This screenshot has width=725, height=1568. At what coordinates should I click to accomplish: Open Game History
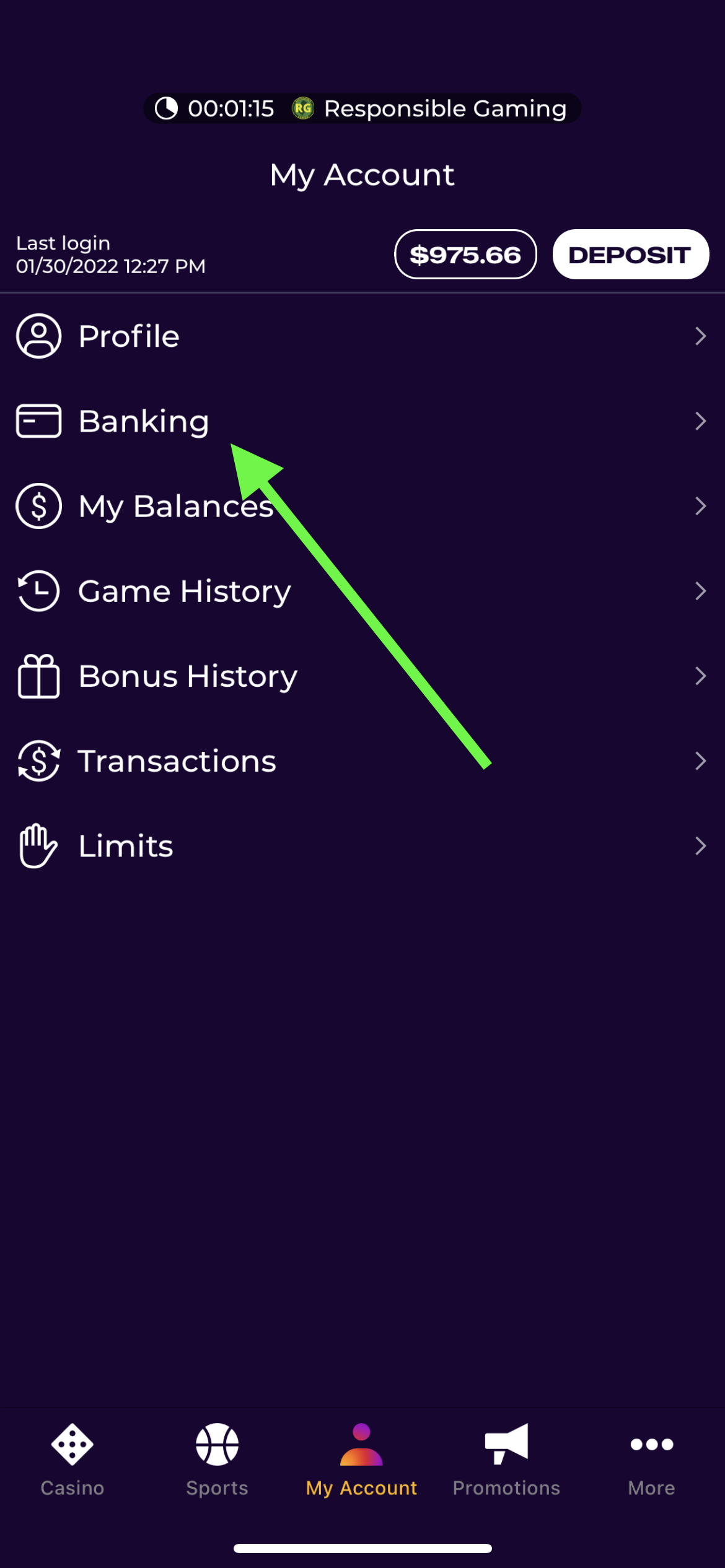(362, 591)
